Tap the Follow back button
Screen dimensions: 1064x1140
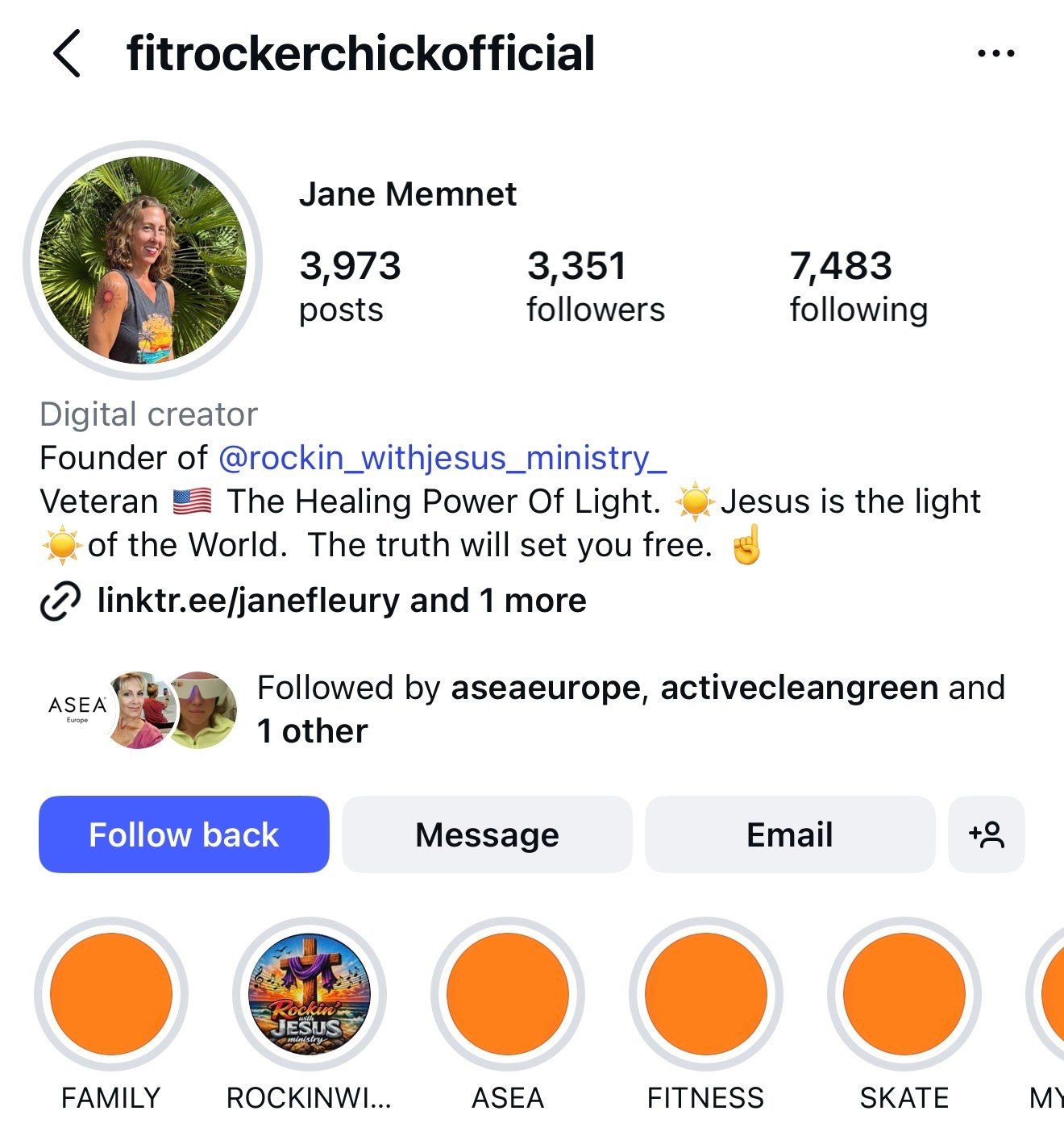pyautogui.click(x=184, y=834)
